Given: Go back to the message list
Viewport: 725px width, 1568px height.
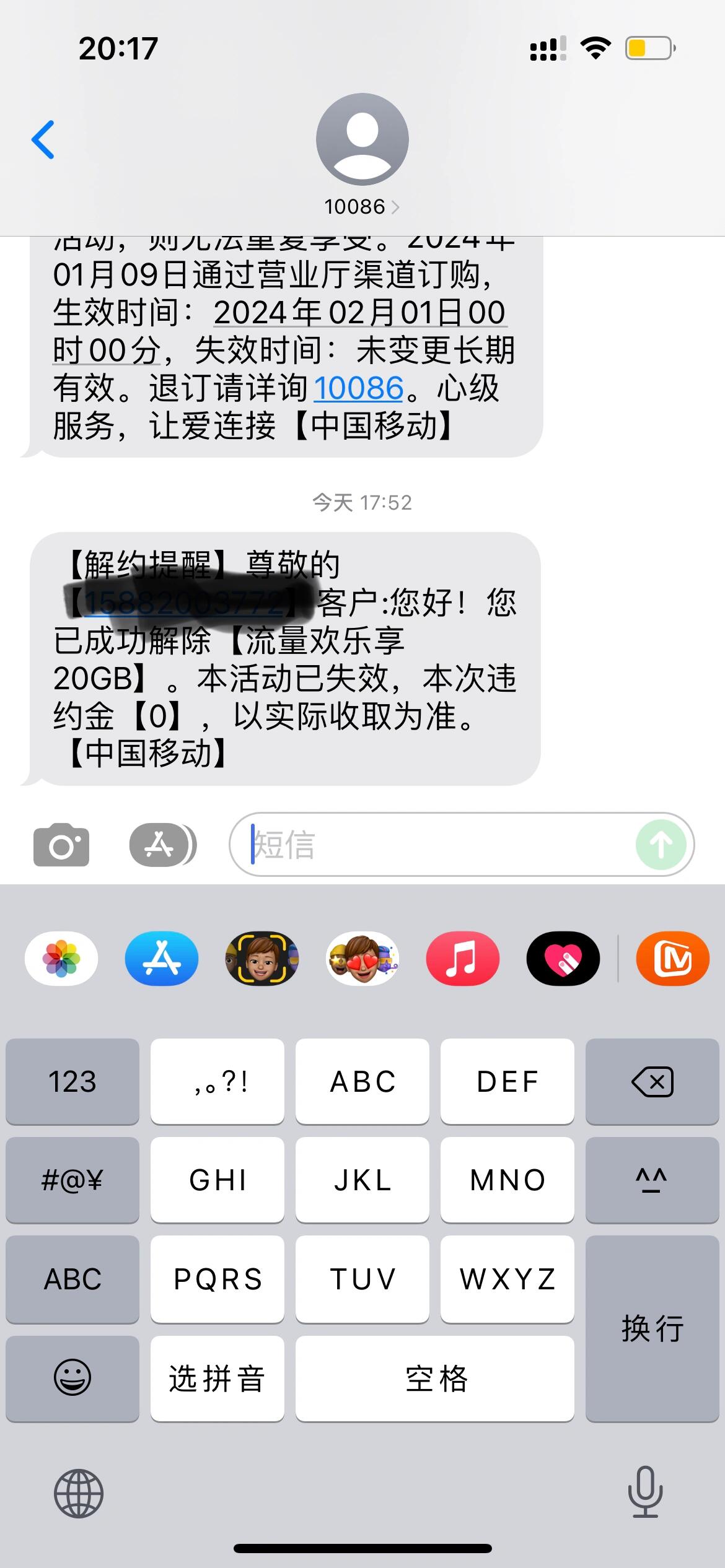Looking at the screenshot, I should (x=43, y=139).
